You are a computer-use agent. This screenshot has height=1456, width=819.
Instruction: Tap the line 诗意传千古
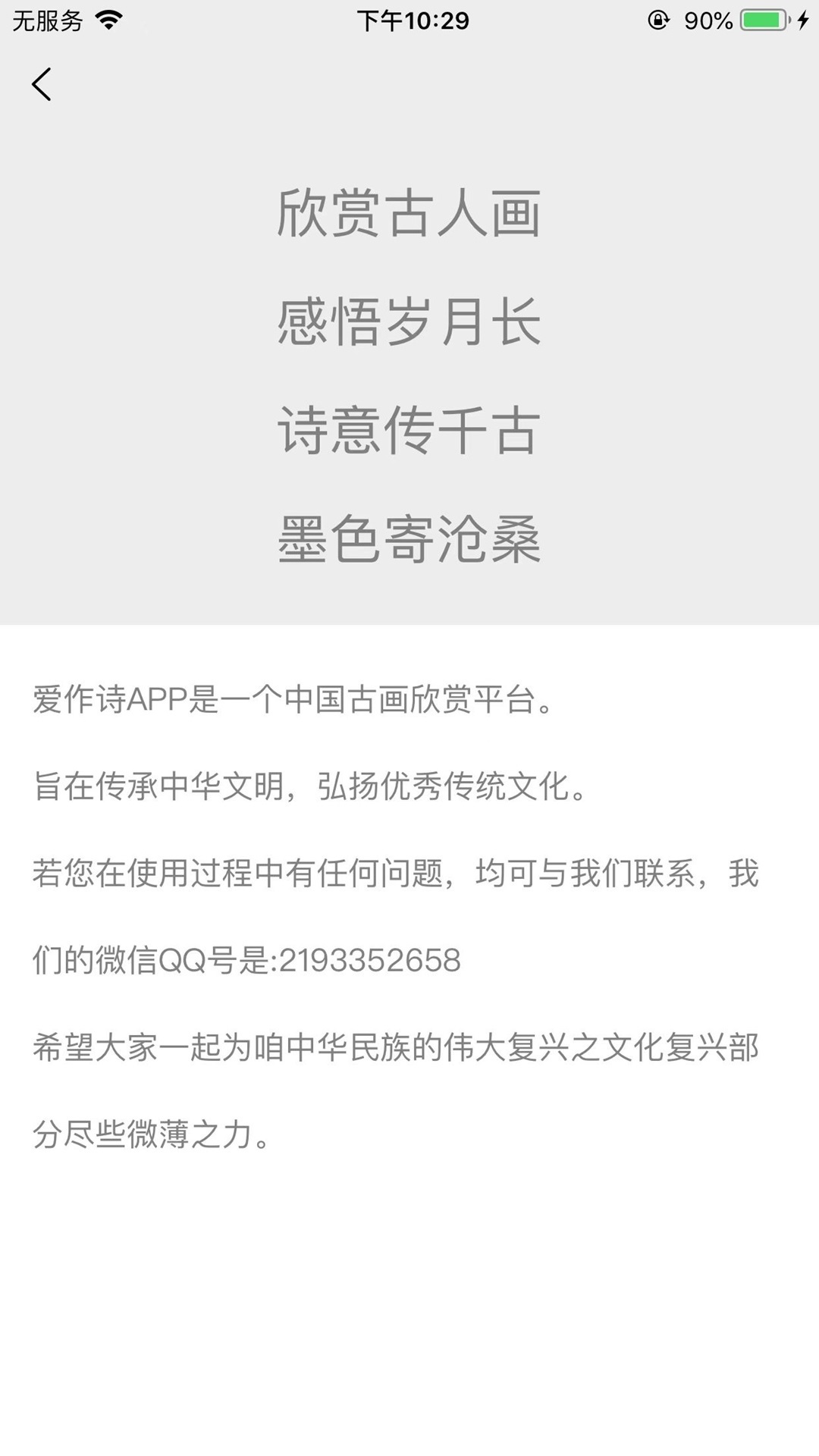(409, 430)
